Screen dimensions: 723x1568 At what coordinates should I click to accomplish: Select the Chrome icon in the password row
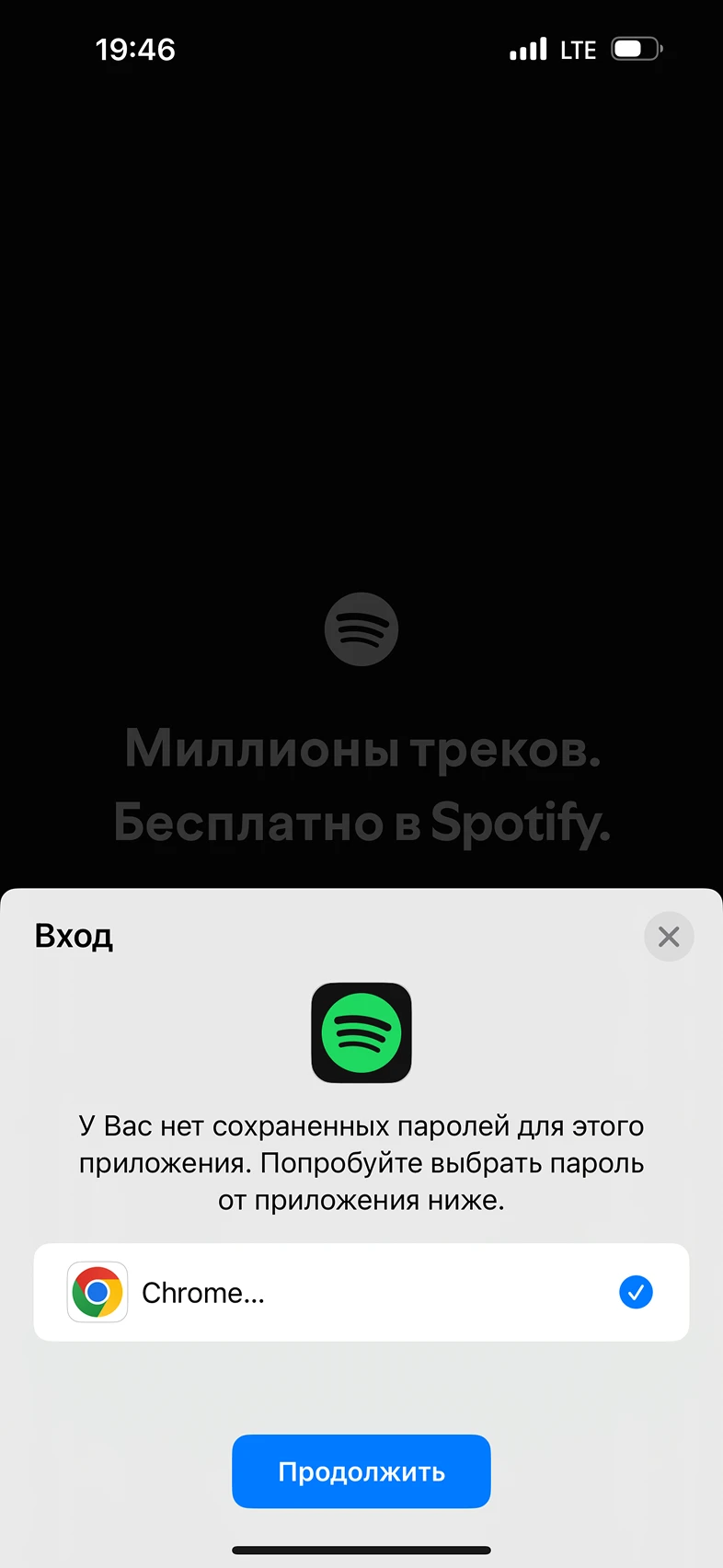(x=97, y=1292)
